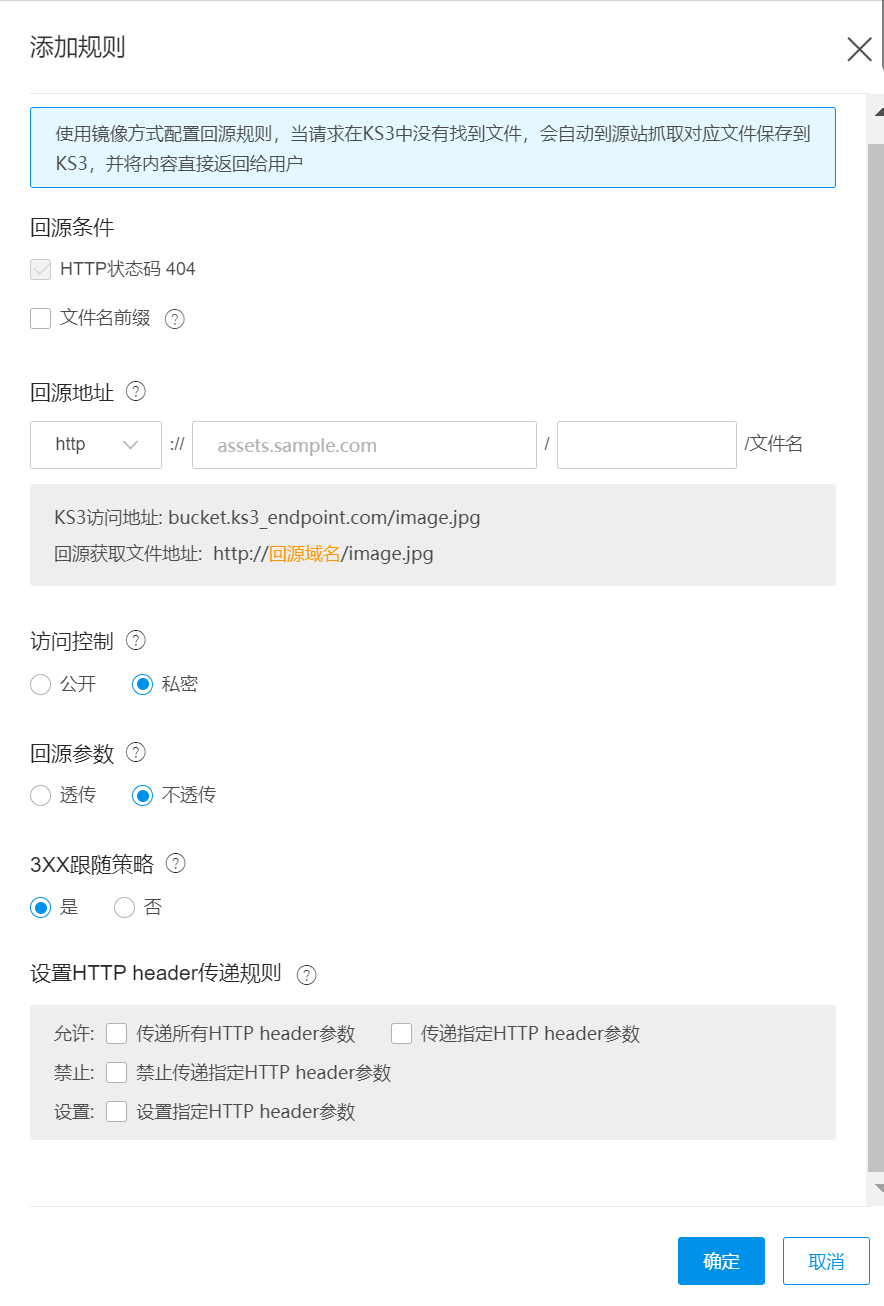
Task: Select 公开 access control
Action: click(x=41, y=685)
